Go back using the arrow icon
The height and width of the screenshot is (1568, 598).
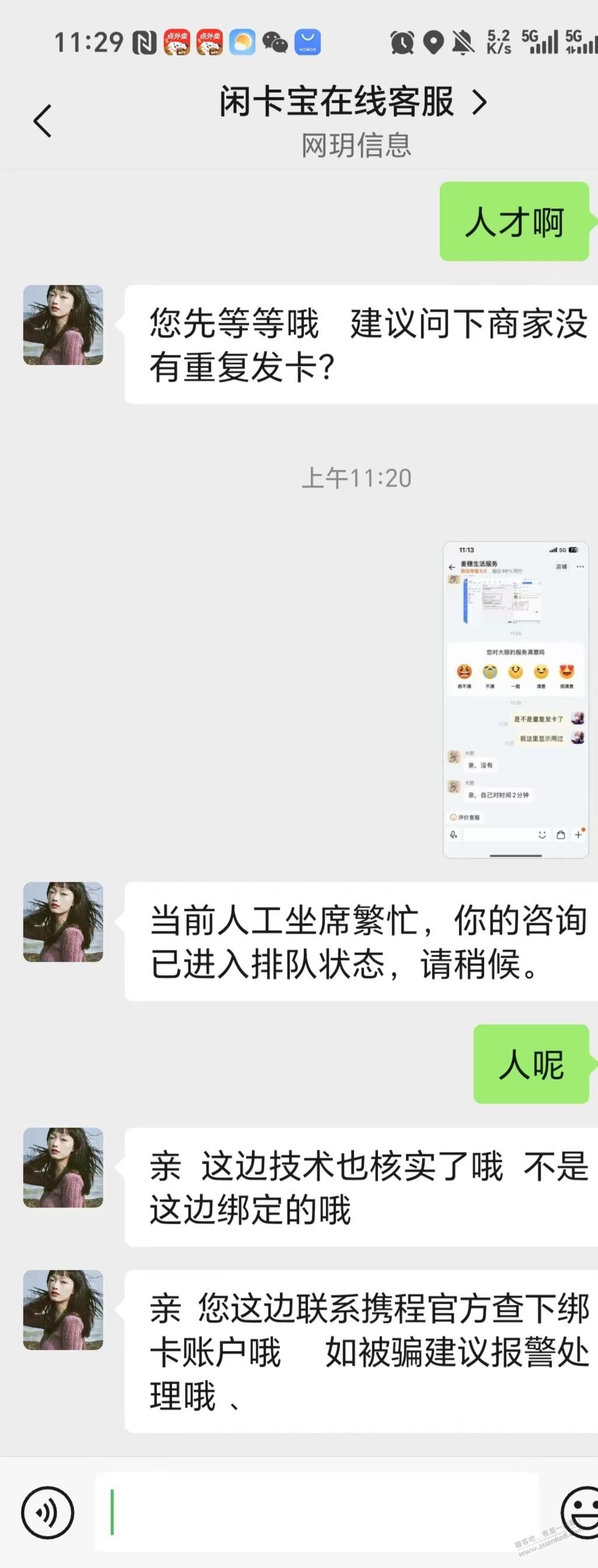[42, 121]
